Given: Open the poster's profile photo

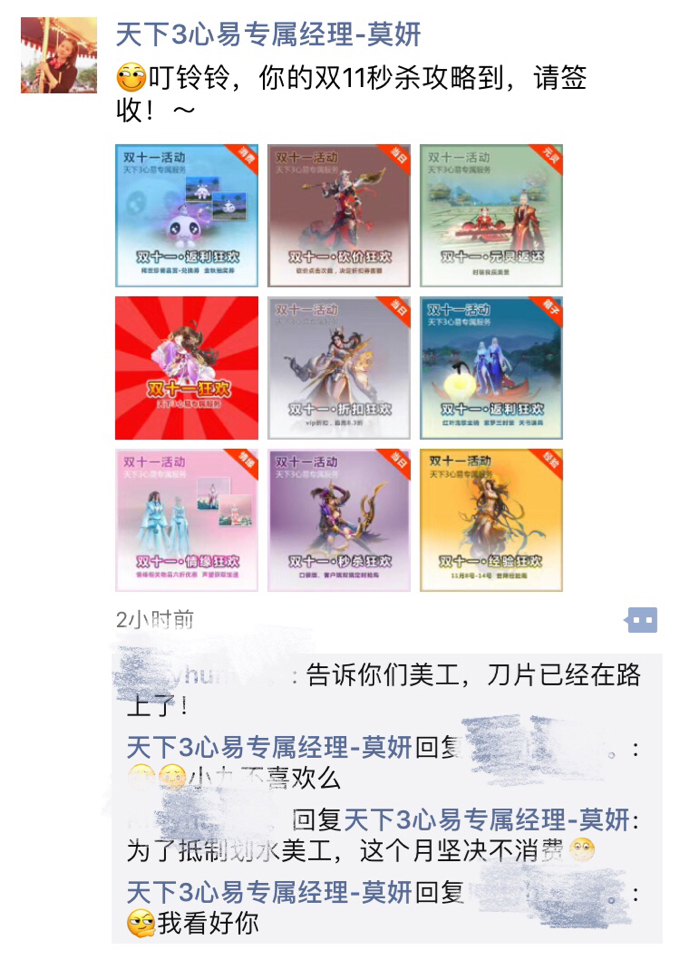Looking at the screenshot, I should [59, 55].
